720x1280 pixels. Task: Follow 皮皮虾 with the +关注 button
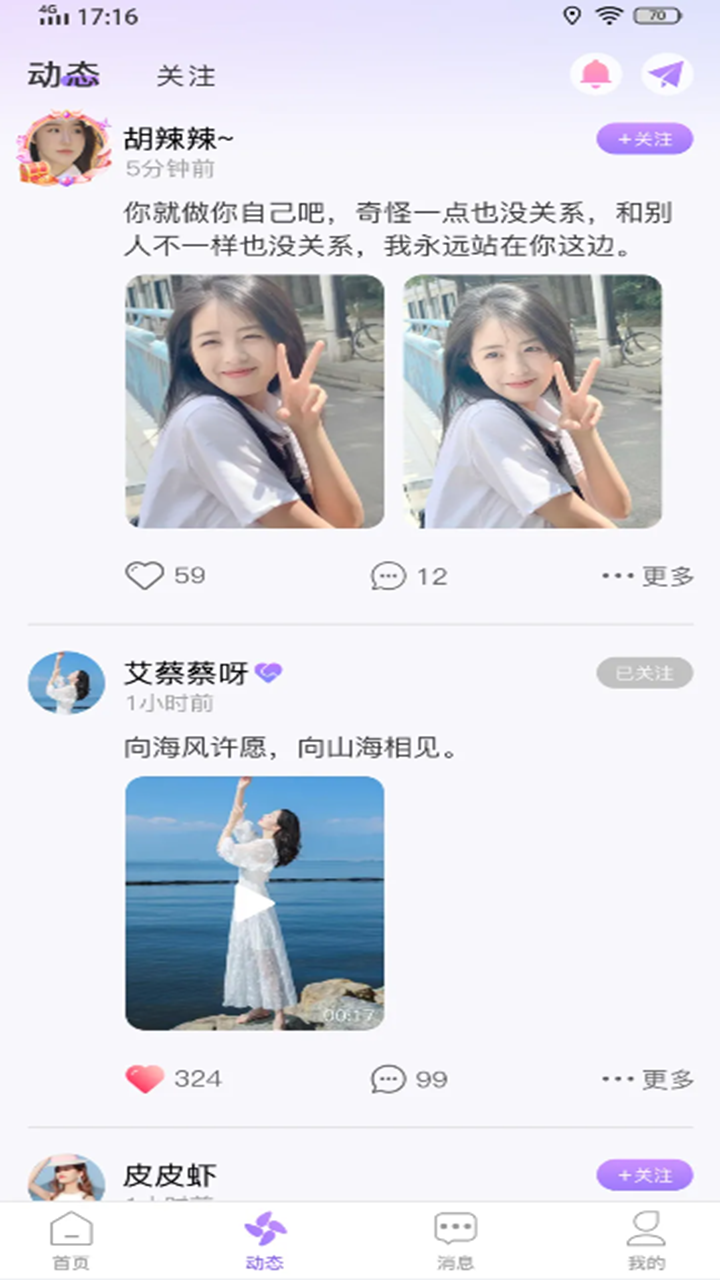[644, 1175]
